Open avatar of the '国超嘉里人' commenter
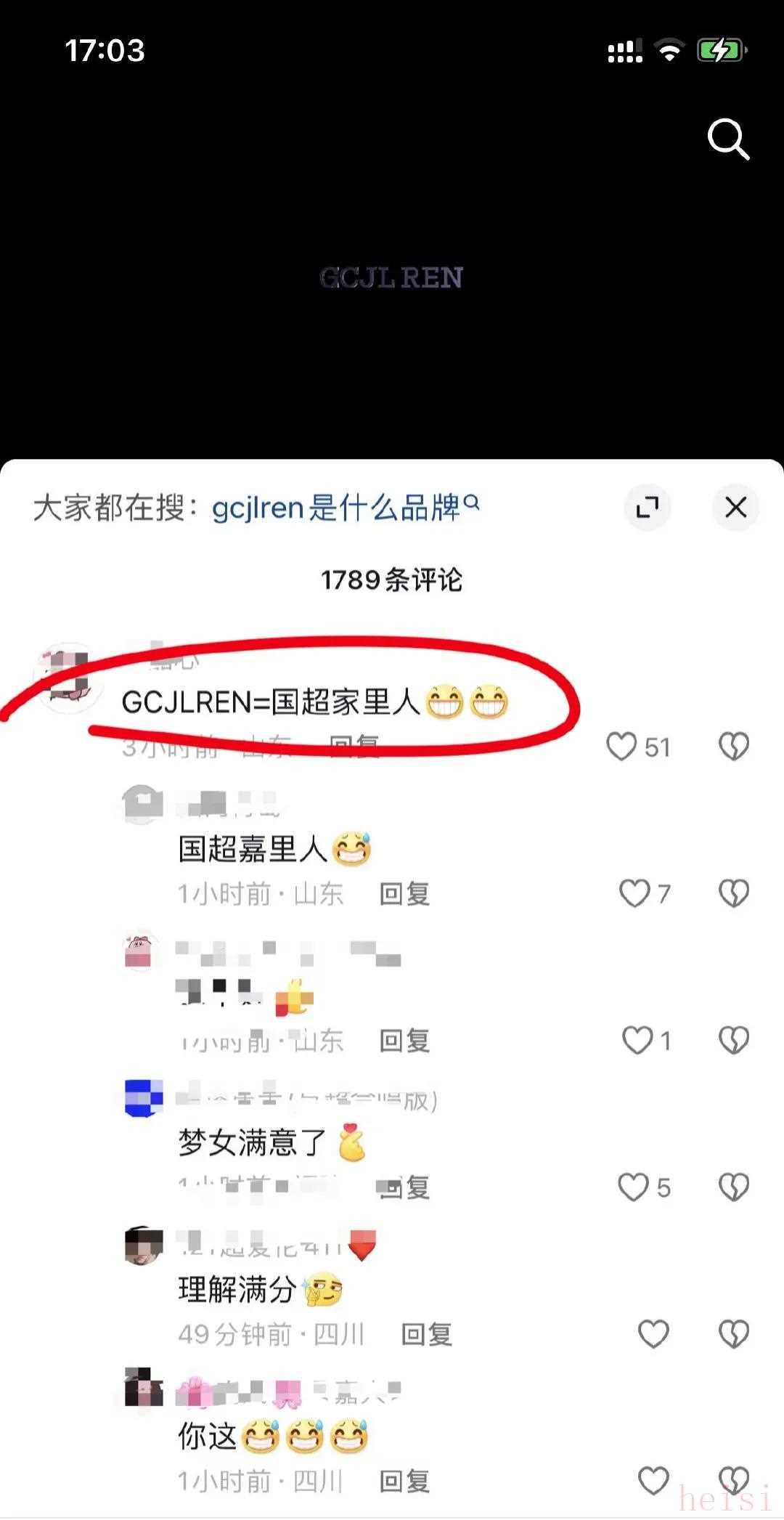 tap(142, 805)
